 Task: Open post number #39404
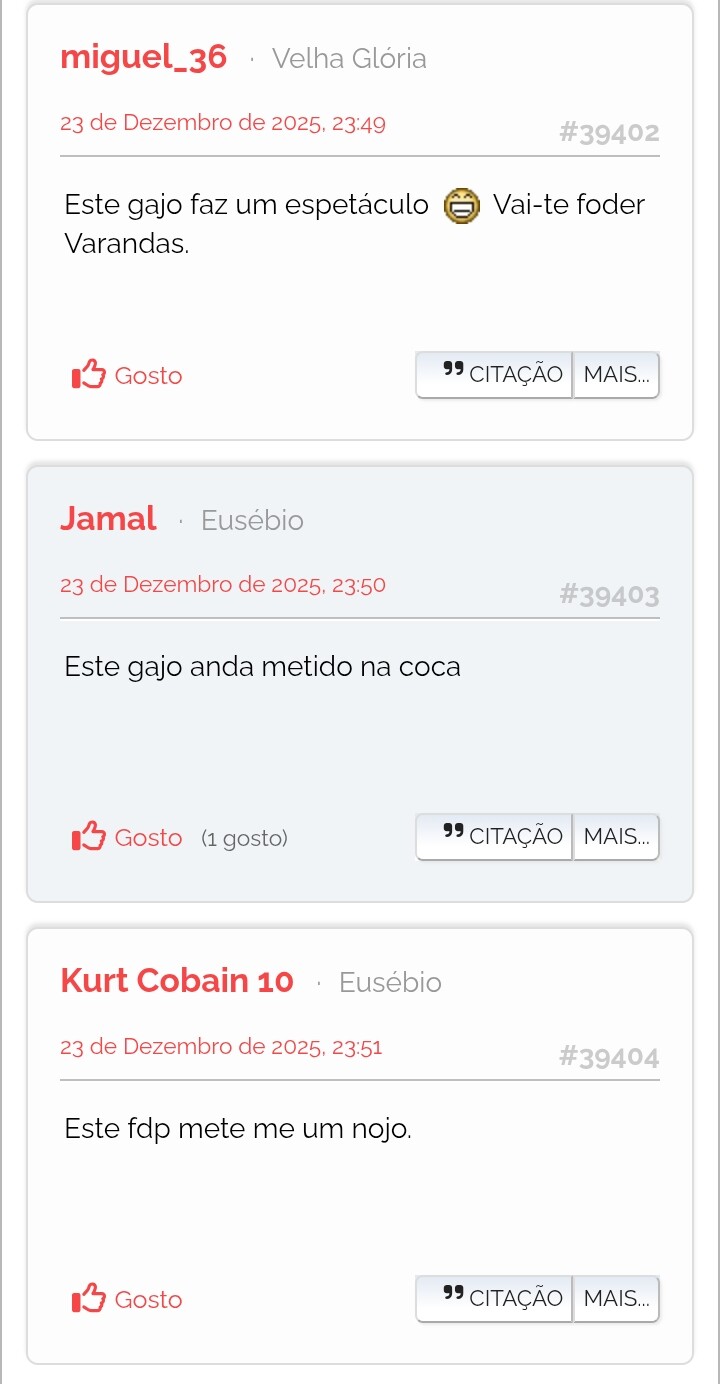[609, 1057]
